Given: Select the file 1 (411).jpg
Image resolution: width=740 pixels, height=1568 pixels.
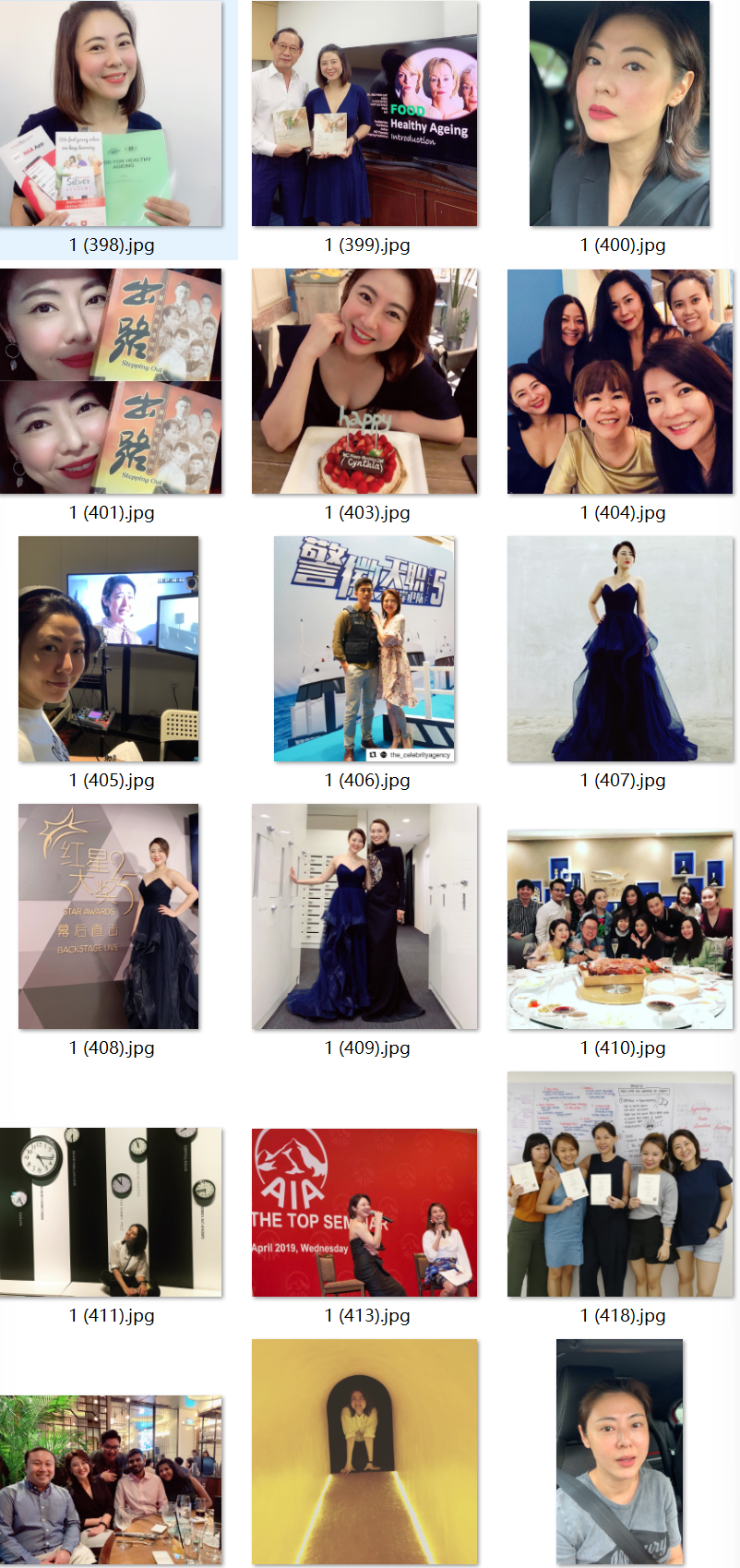Looking at the screenshot, I should click(x=112, y=1212).
